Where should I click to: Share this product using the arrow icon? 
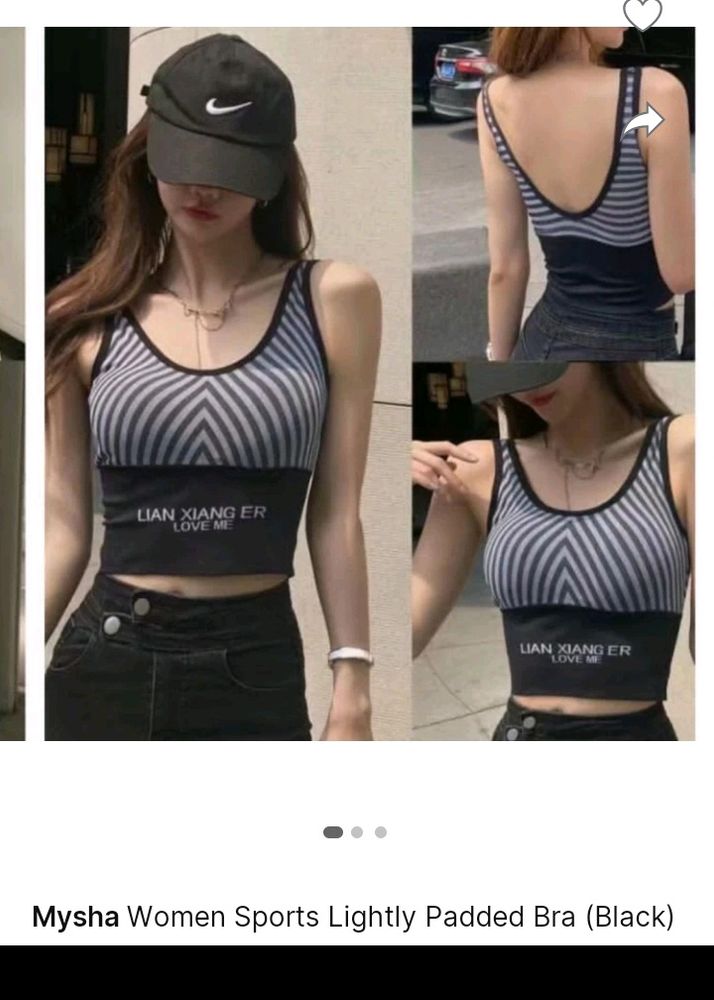pos(642,122)
